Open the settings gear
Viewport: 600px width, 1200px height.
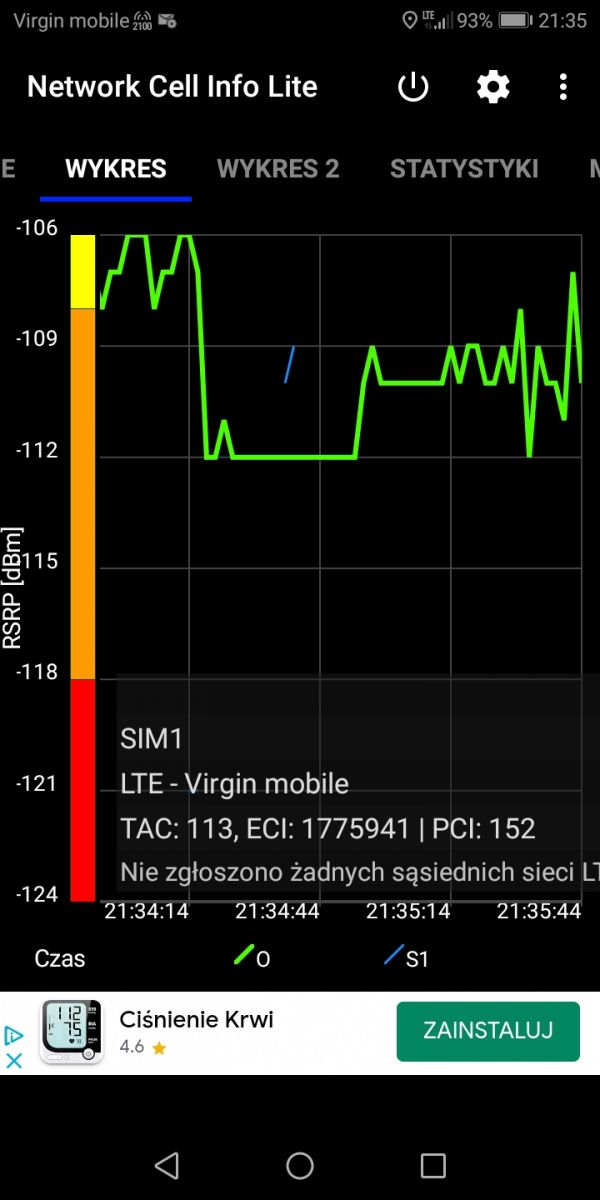(x=492, y=87)
